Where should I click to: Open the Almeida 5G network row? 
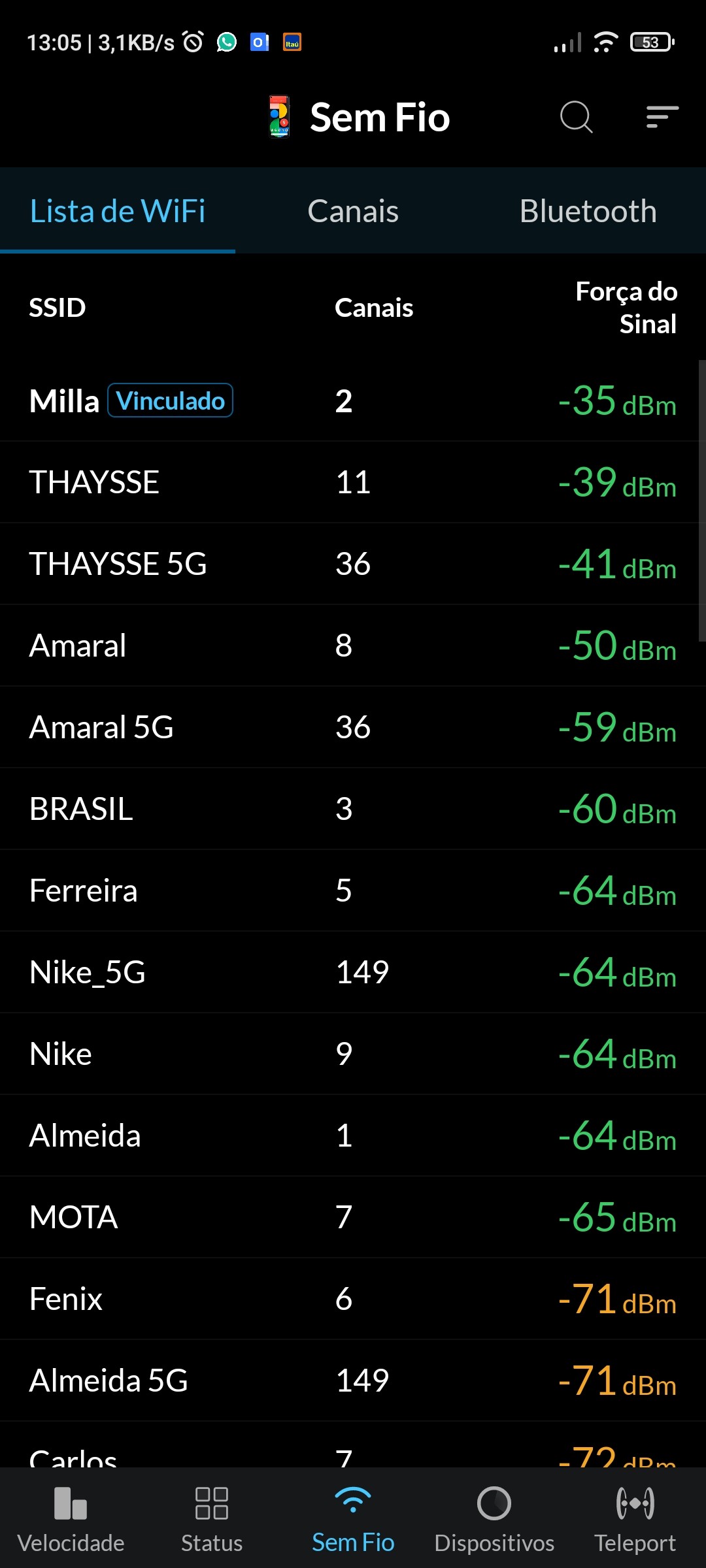(353, 1380)
